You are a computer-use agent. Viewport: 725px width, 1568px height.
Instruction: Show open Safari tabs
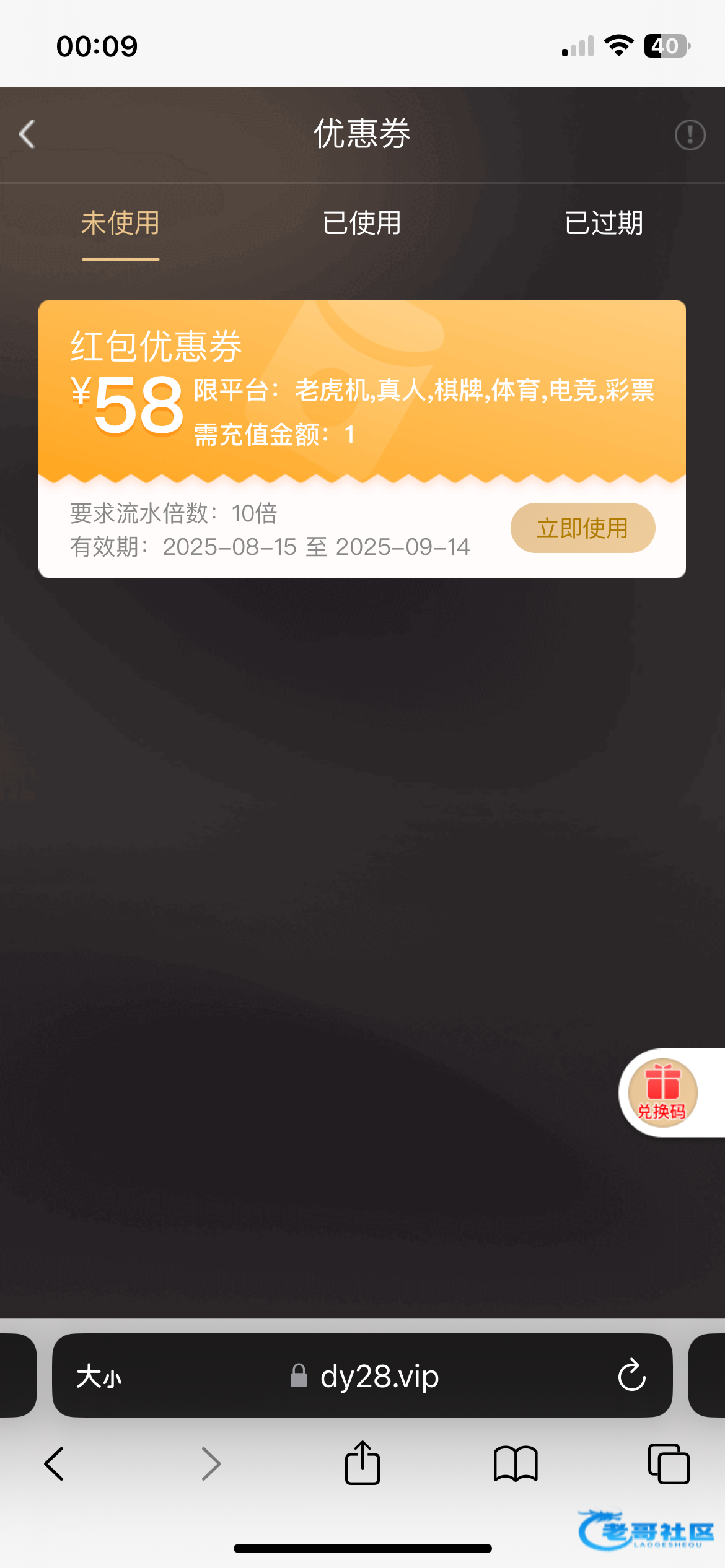coord(668,1464)
